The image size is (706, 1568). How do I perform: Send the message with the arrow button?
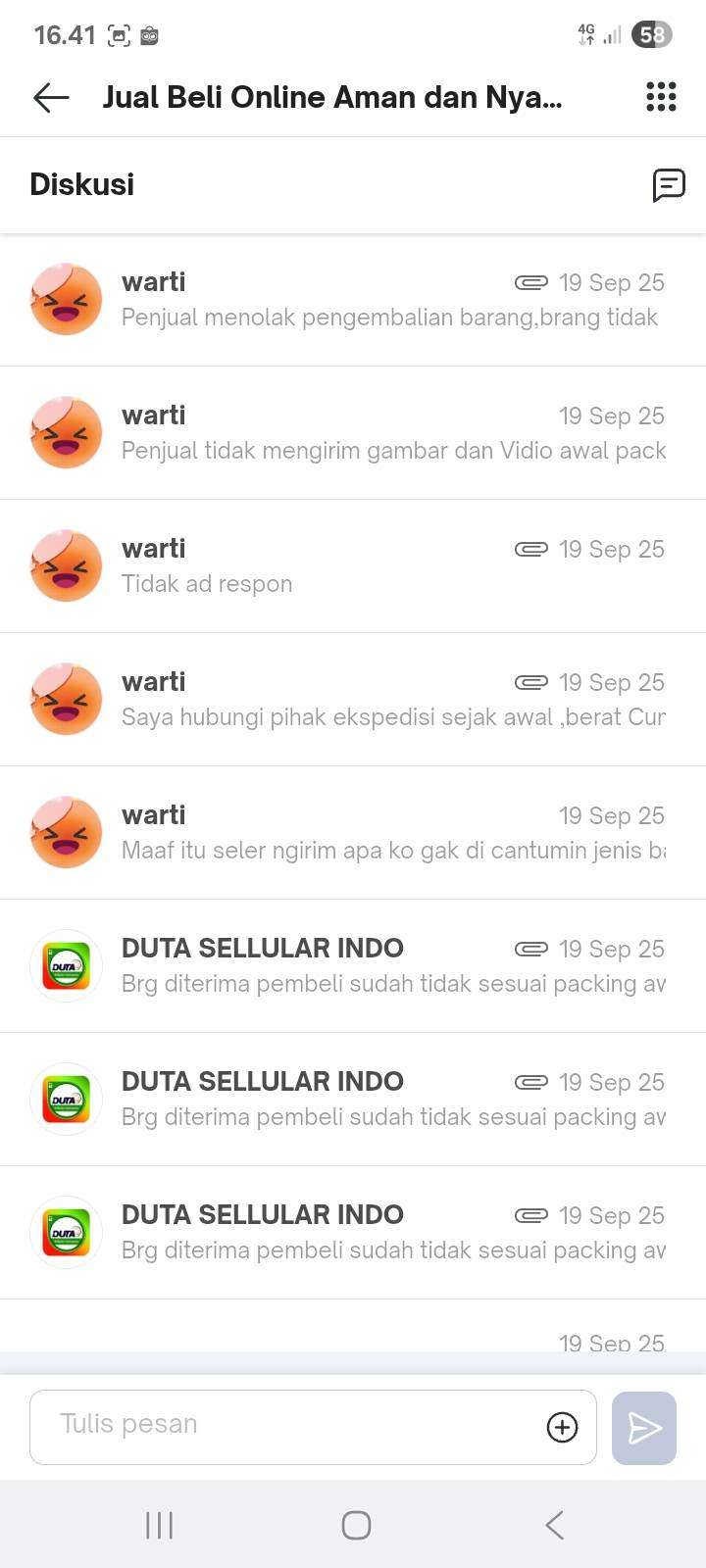(644, 1428)
